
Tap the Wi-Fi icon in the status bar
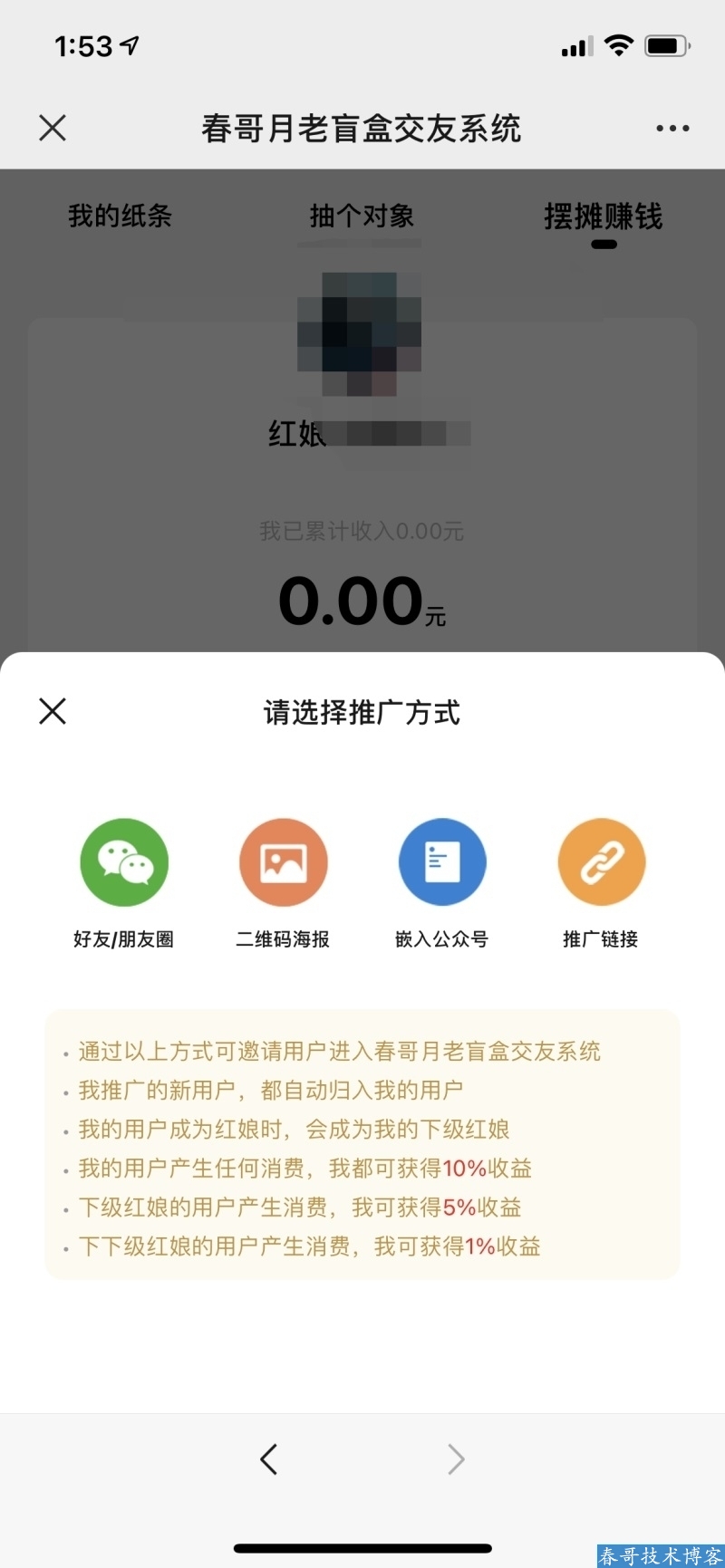[x=619, y=44]
